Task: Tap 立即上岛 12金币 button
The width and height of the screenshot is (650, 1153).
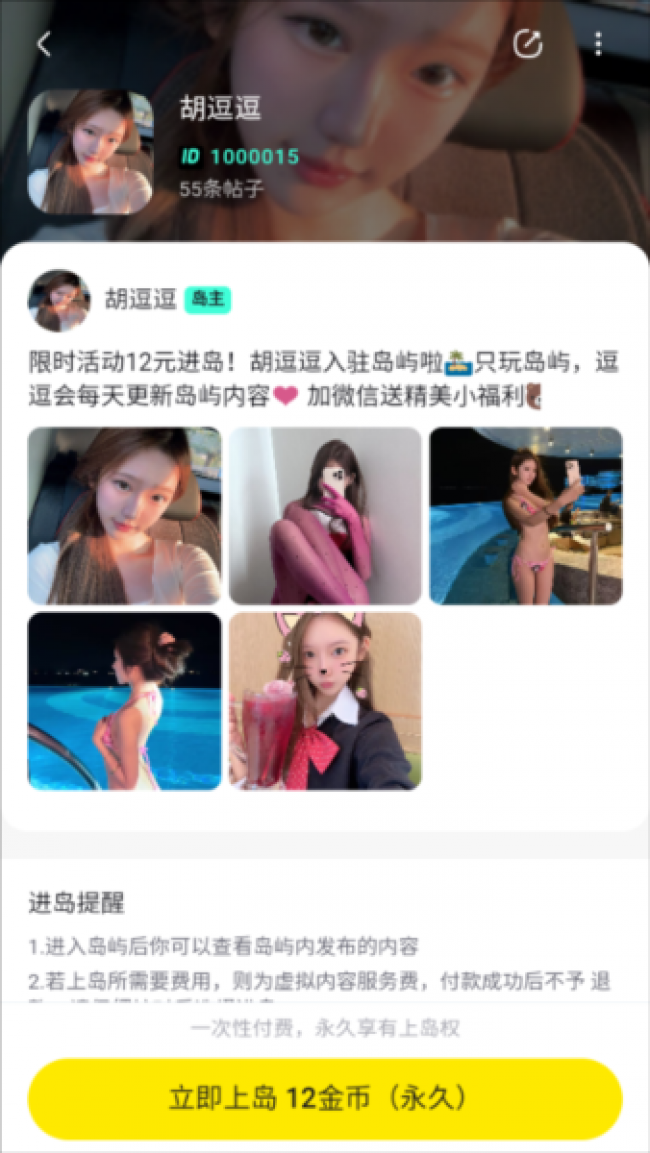Action: (x=325, y=1099)
